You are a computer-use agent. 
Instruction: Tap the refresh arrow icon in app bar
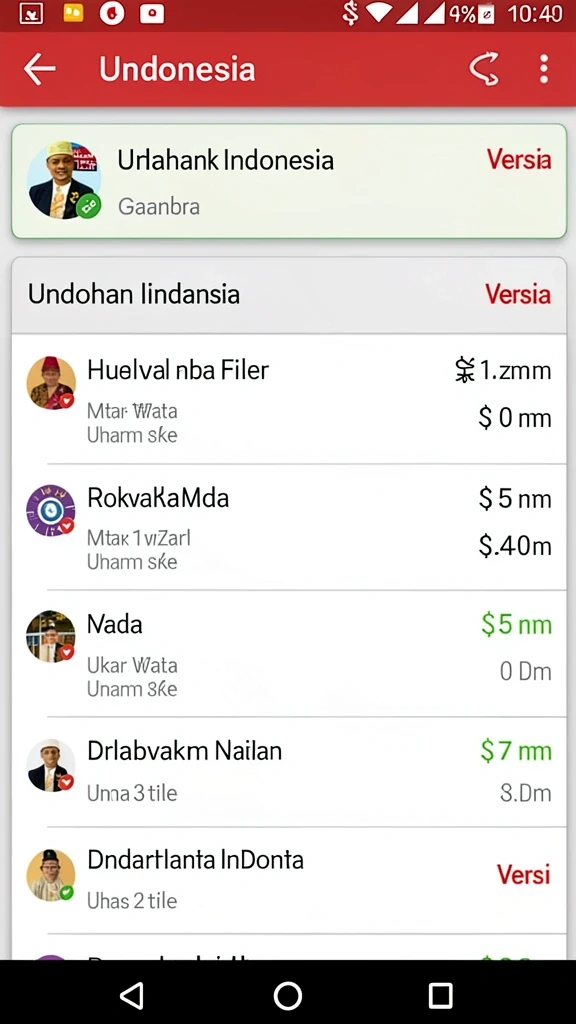[484, 69]
